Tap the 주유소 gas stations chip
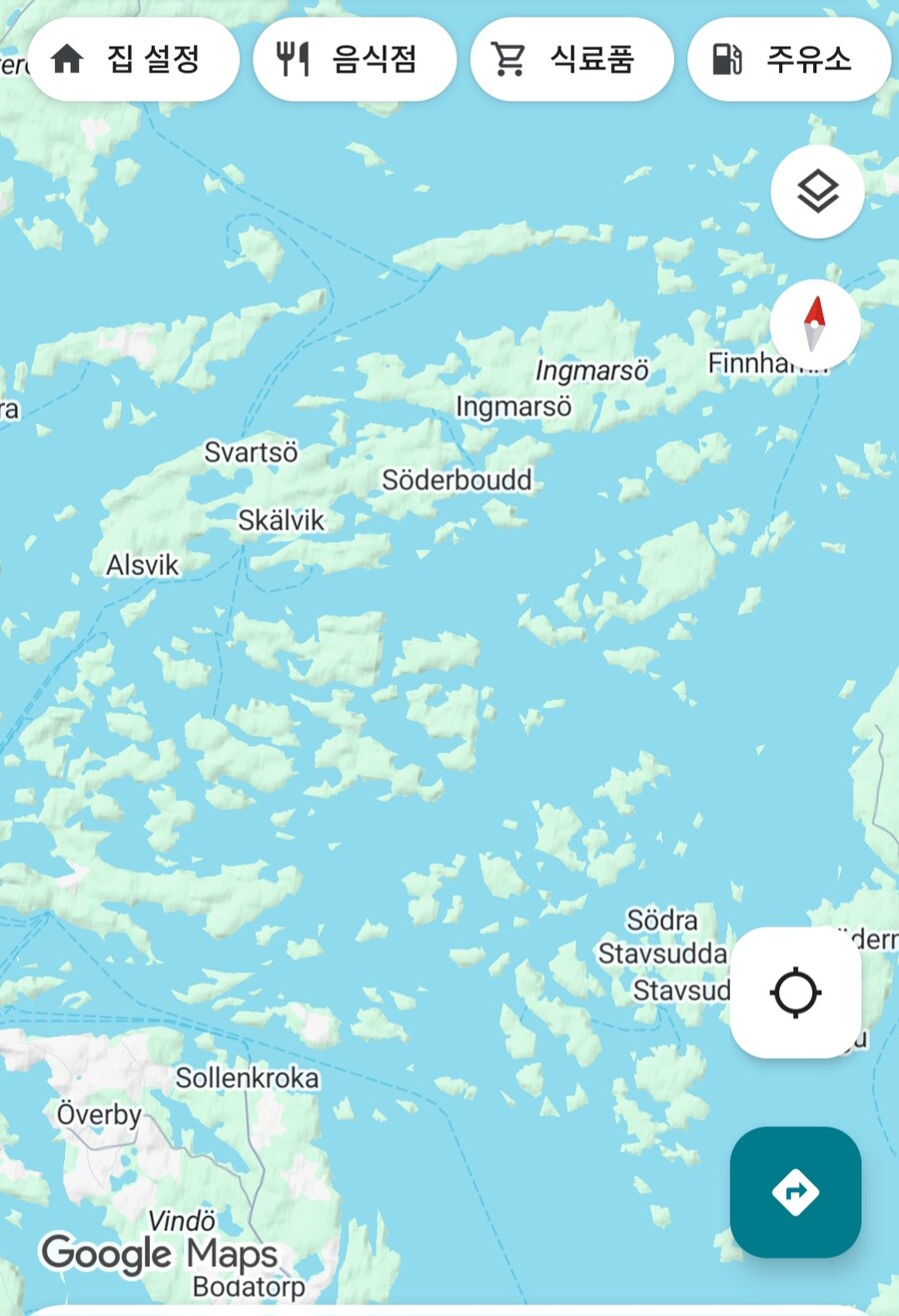 [x=788, y=60]
